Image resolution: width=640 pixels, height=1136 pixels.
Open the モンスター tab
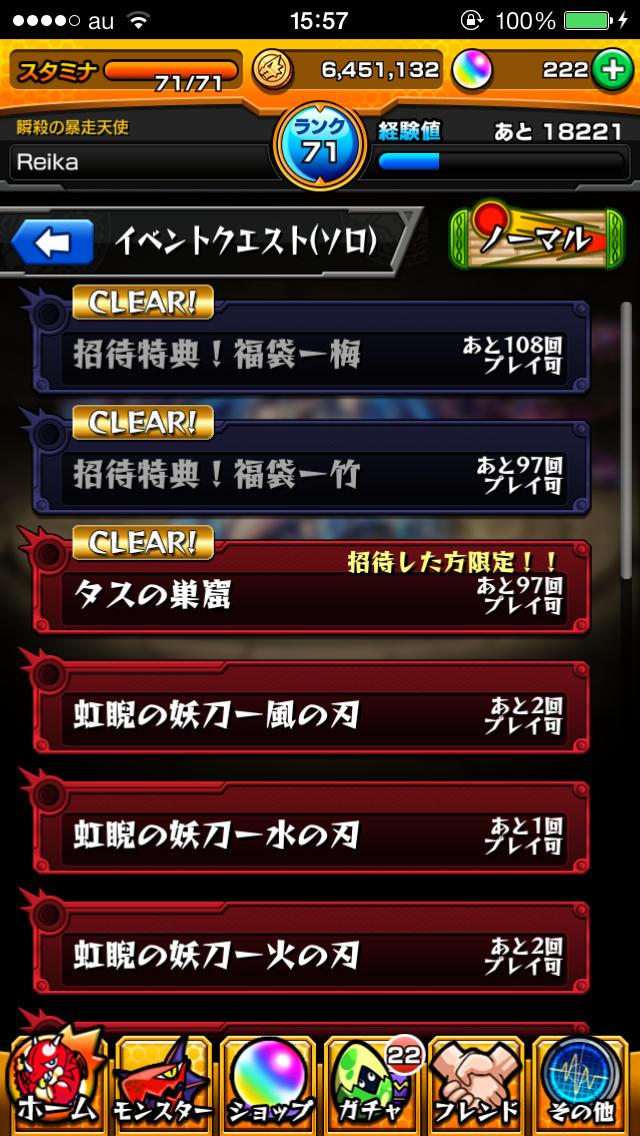pos(161,1085)
